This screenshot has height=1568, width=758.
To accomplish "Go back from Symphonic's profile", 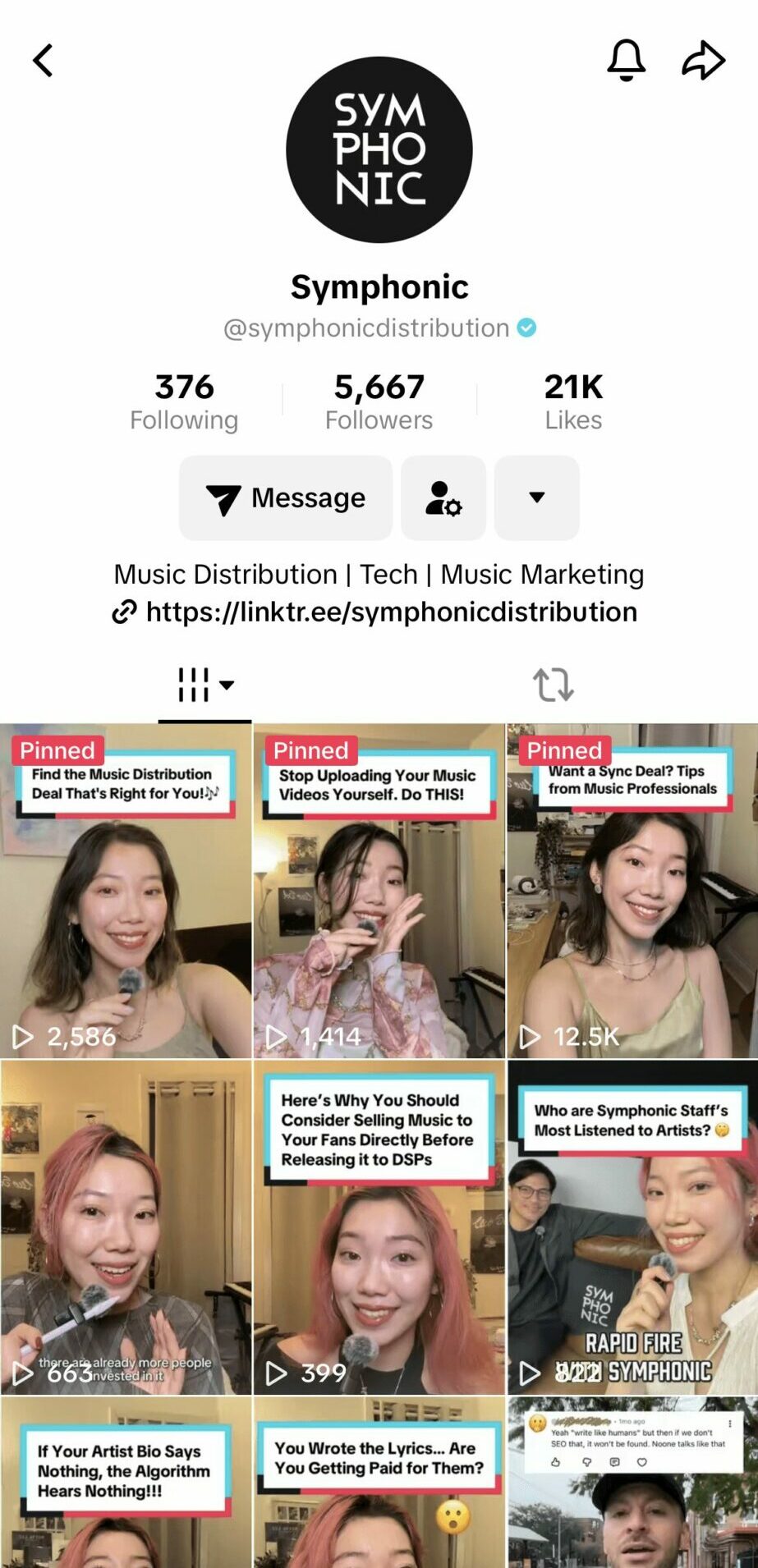I will pos(43,61).
